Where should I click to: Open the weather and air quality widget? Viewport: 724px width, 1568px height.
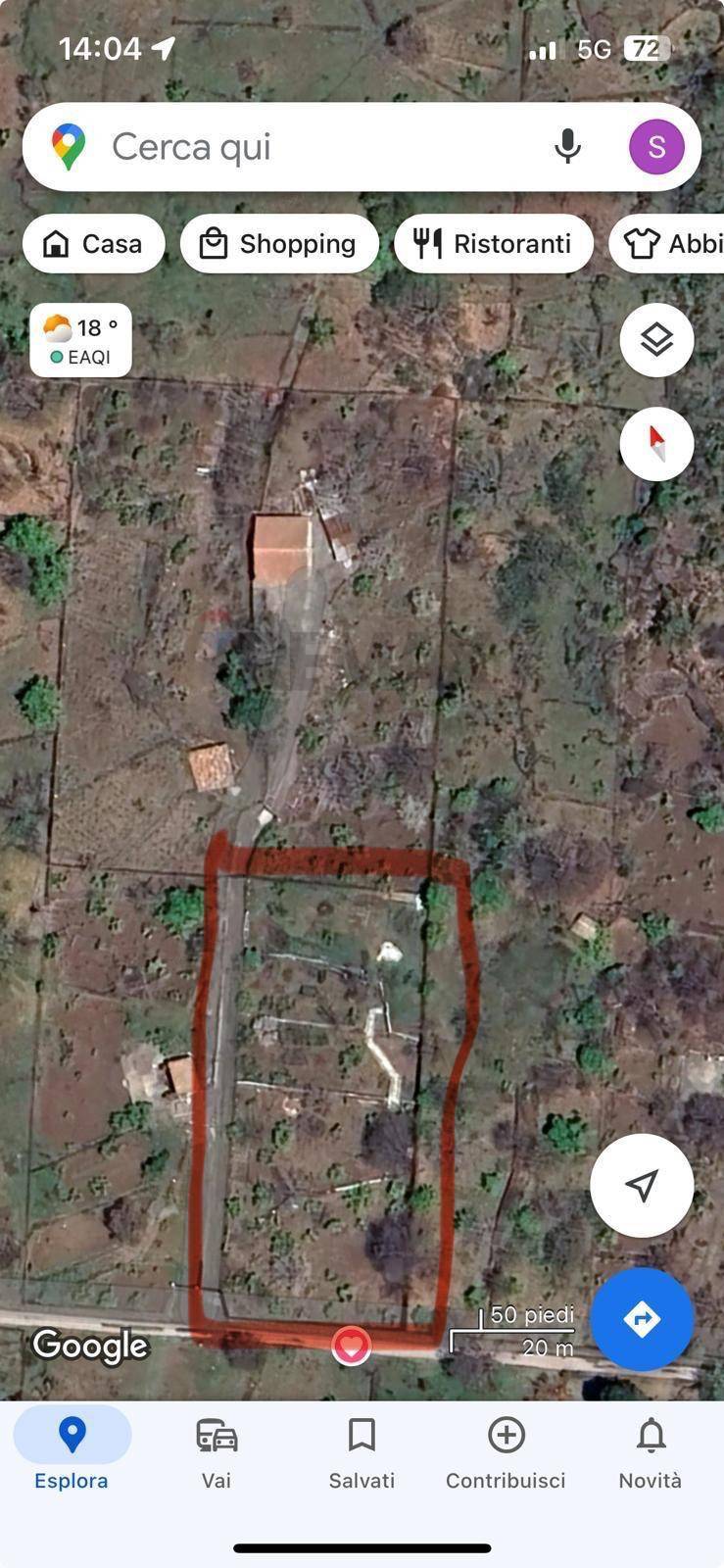coord(80,340)
